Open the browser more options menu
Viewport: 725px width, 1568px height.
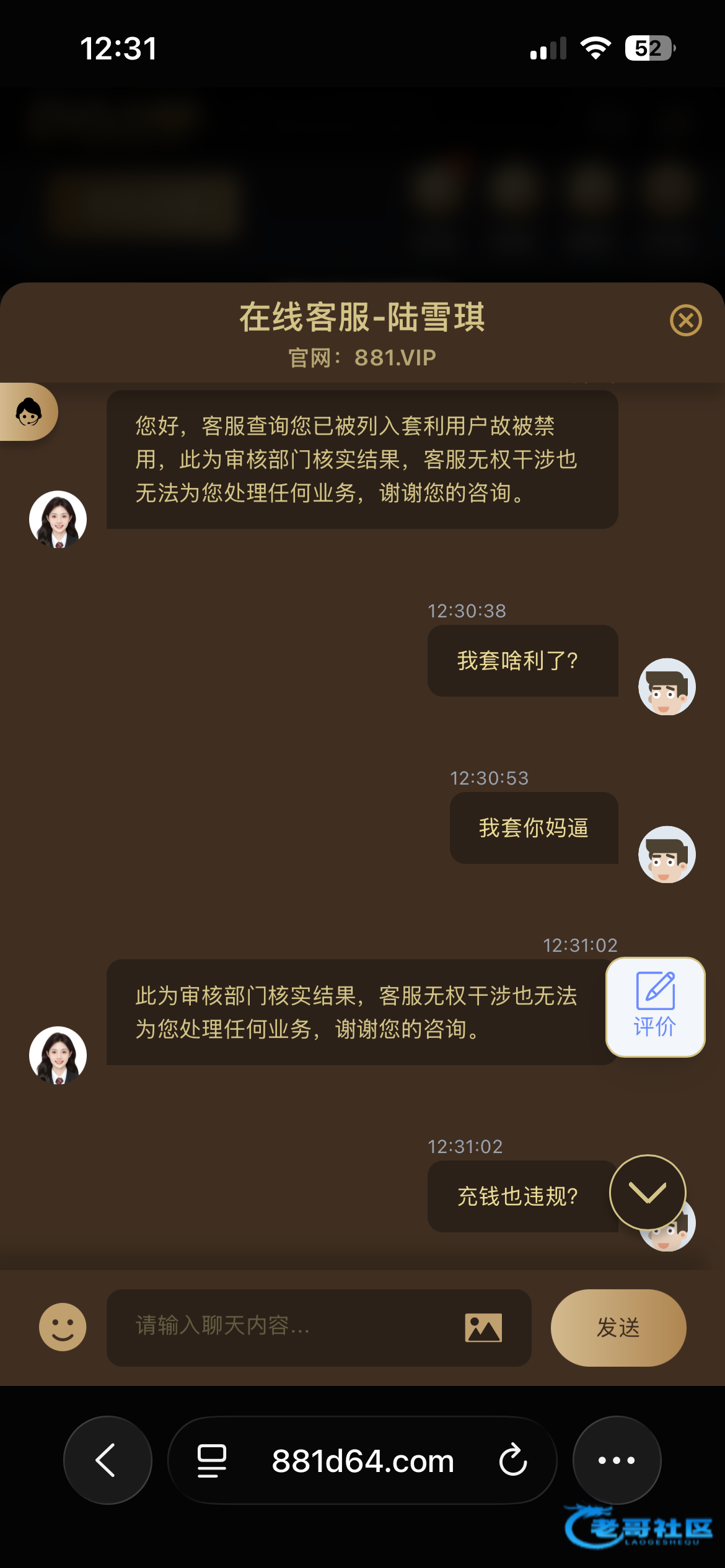(617, 1460)
